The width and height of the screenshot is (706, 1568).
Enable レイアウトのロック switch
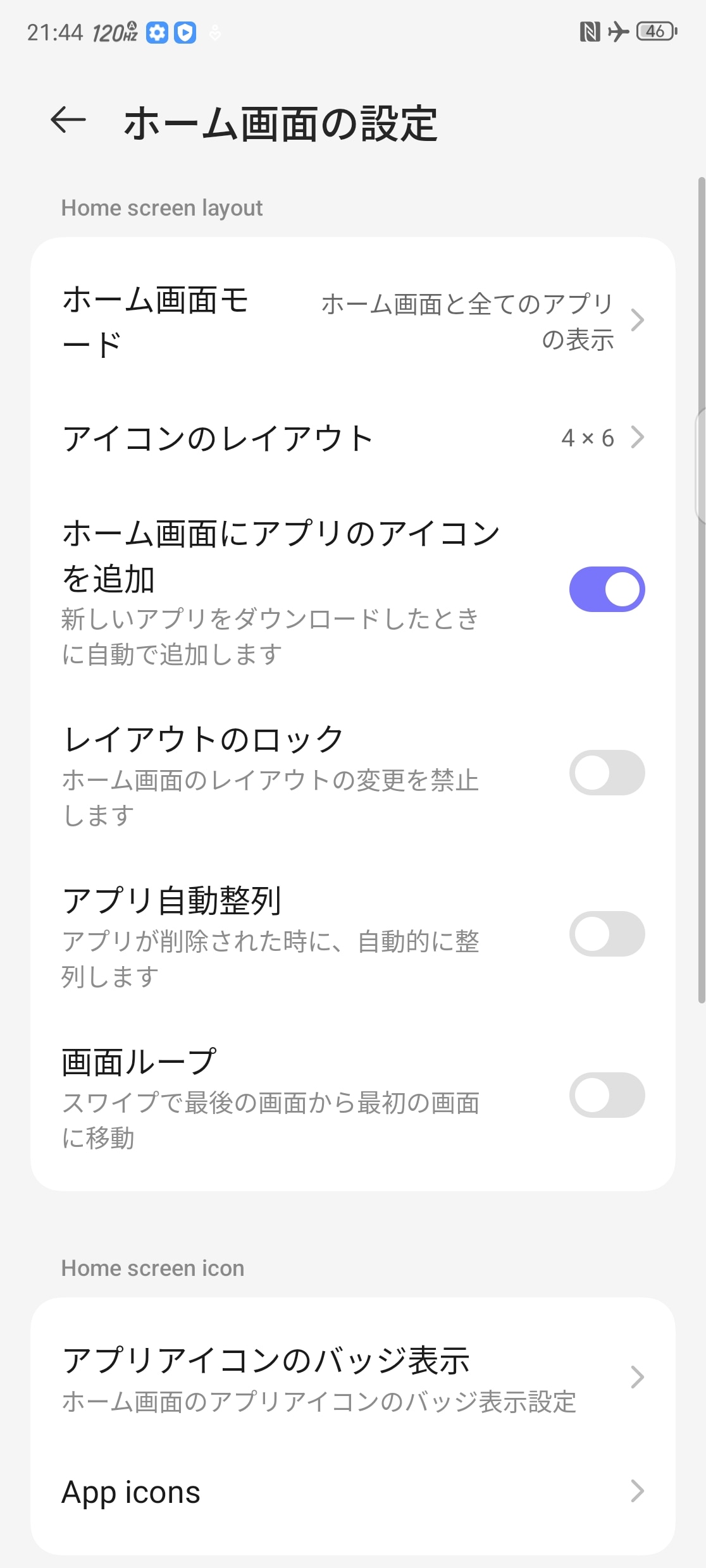point(606,773)
